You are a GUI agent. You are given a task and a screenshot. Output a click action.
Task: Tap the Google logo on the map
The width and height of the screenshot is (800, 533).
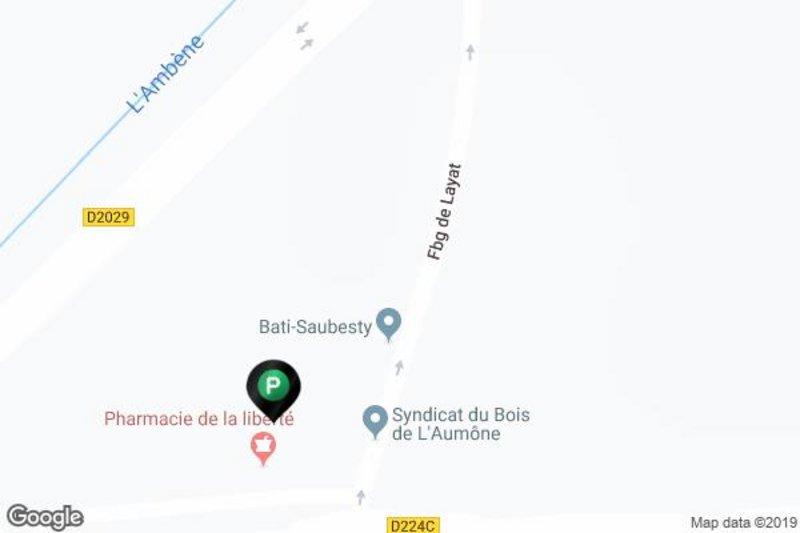coord(44,516)
